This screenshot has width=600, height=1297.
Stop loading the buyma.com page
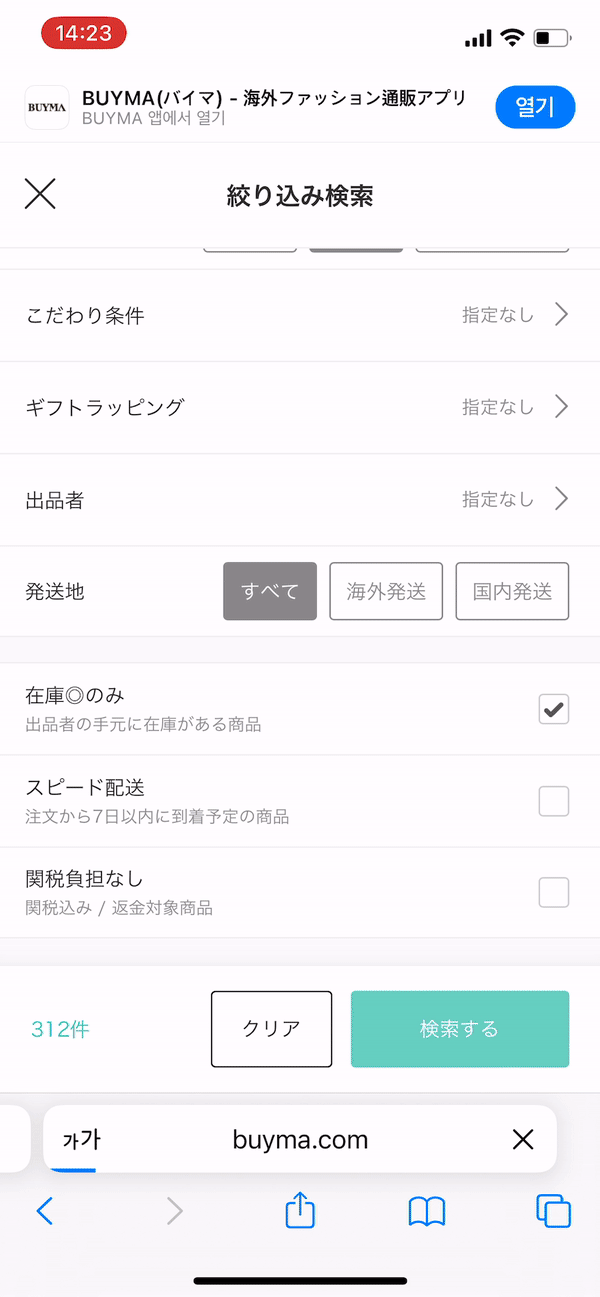click(x=522, y=1139)
